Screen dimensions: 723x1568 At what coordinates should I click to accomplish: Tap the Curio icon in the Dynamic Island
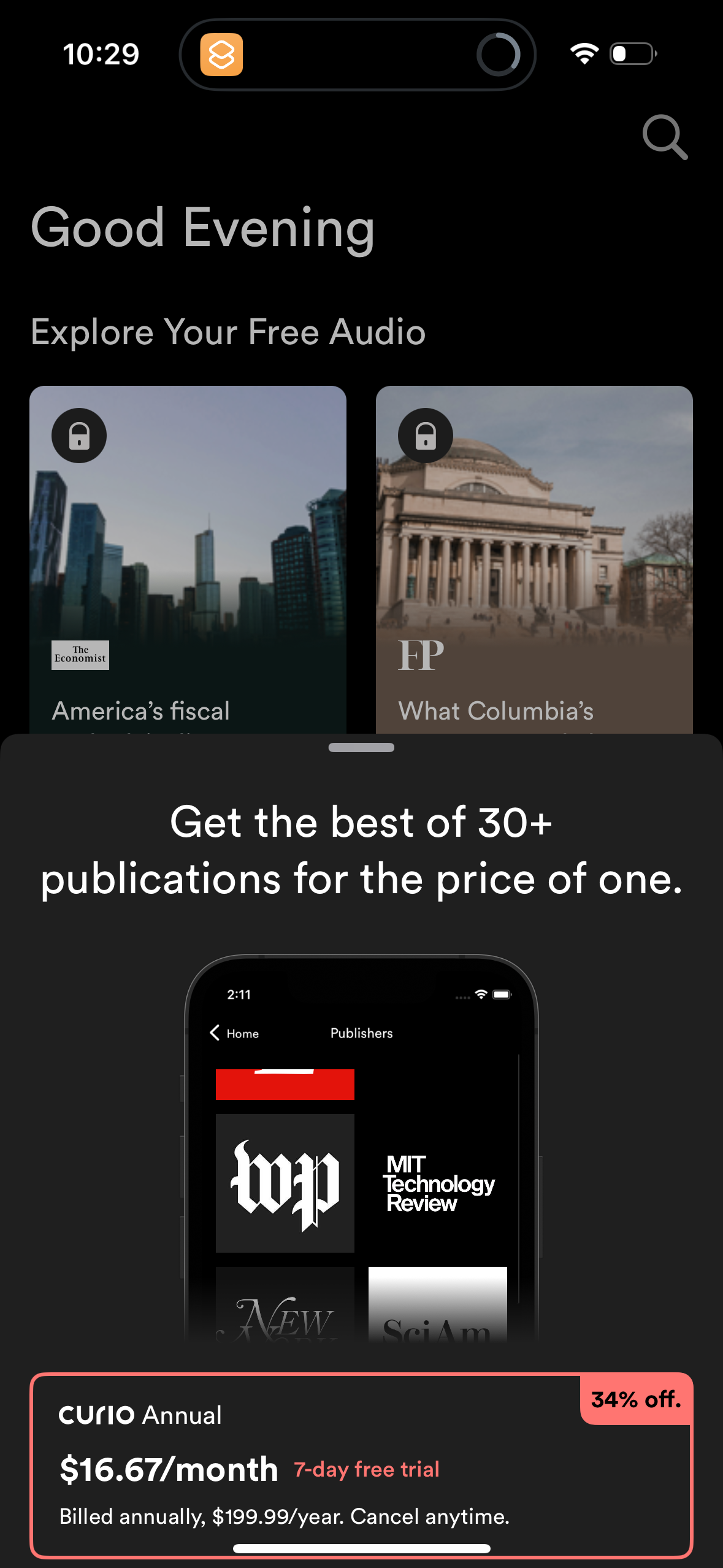[x=223, y=54]
